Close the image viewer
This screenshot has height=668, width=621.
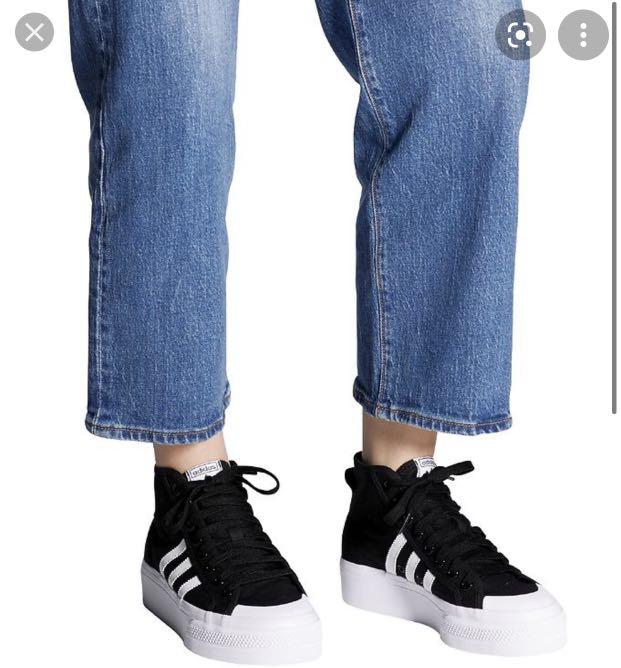coord(34,33)
